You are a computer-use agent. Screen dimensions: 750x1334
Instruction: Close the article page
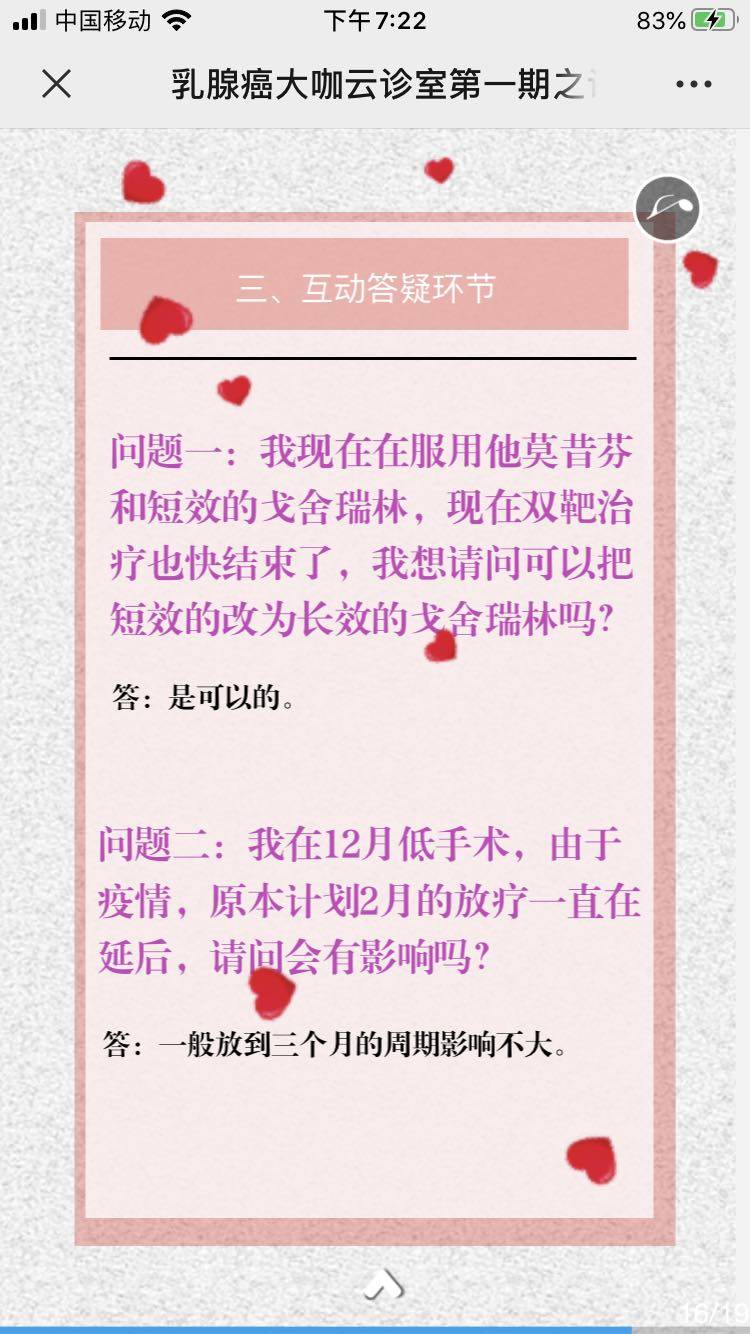(57, 84)
